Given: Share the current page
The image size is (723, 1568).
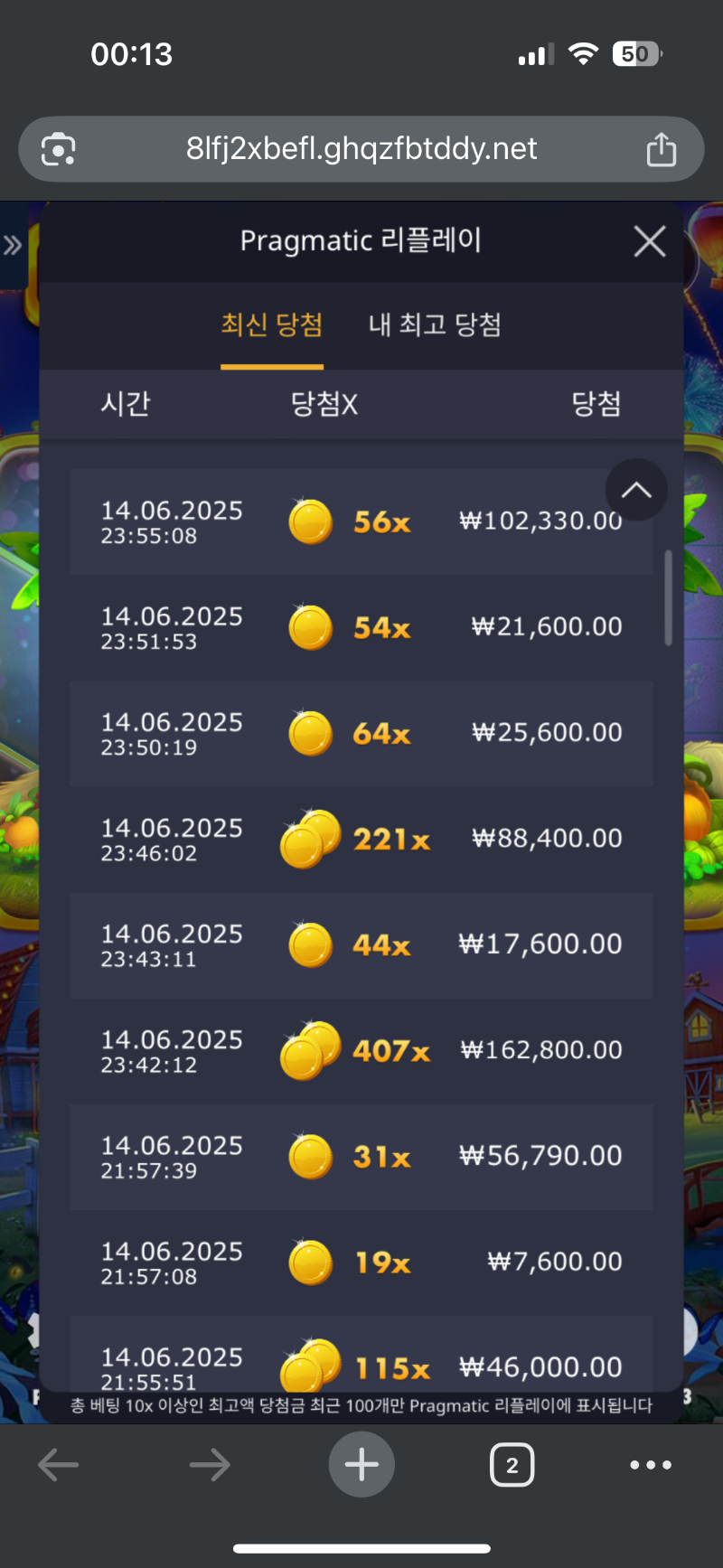Looking at the screenshot, I should [x=661, y=149].
